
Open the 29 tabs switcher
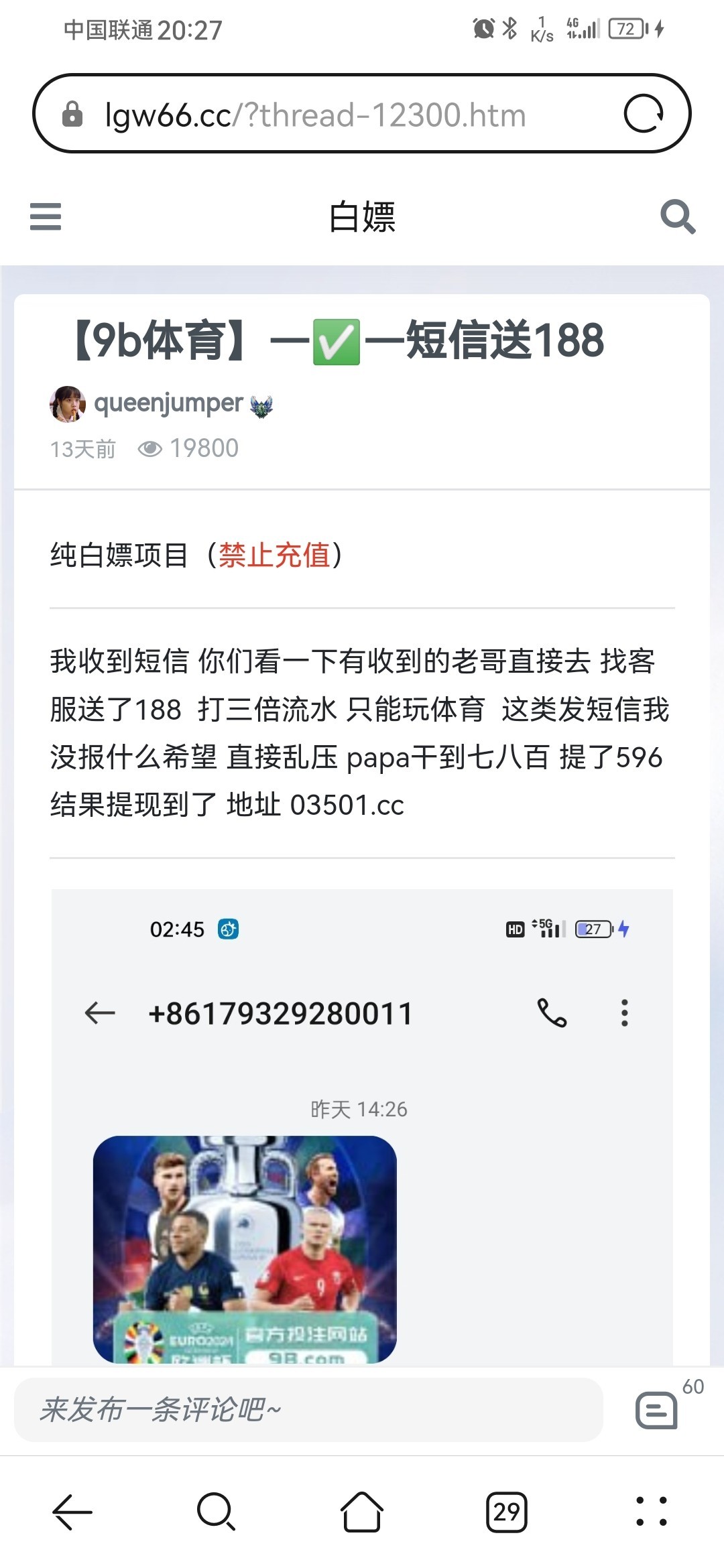507,1512
